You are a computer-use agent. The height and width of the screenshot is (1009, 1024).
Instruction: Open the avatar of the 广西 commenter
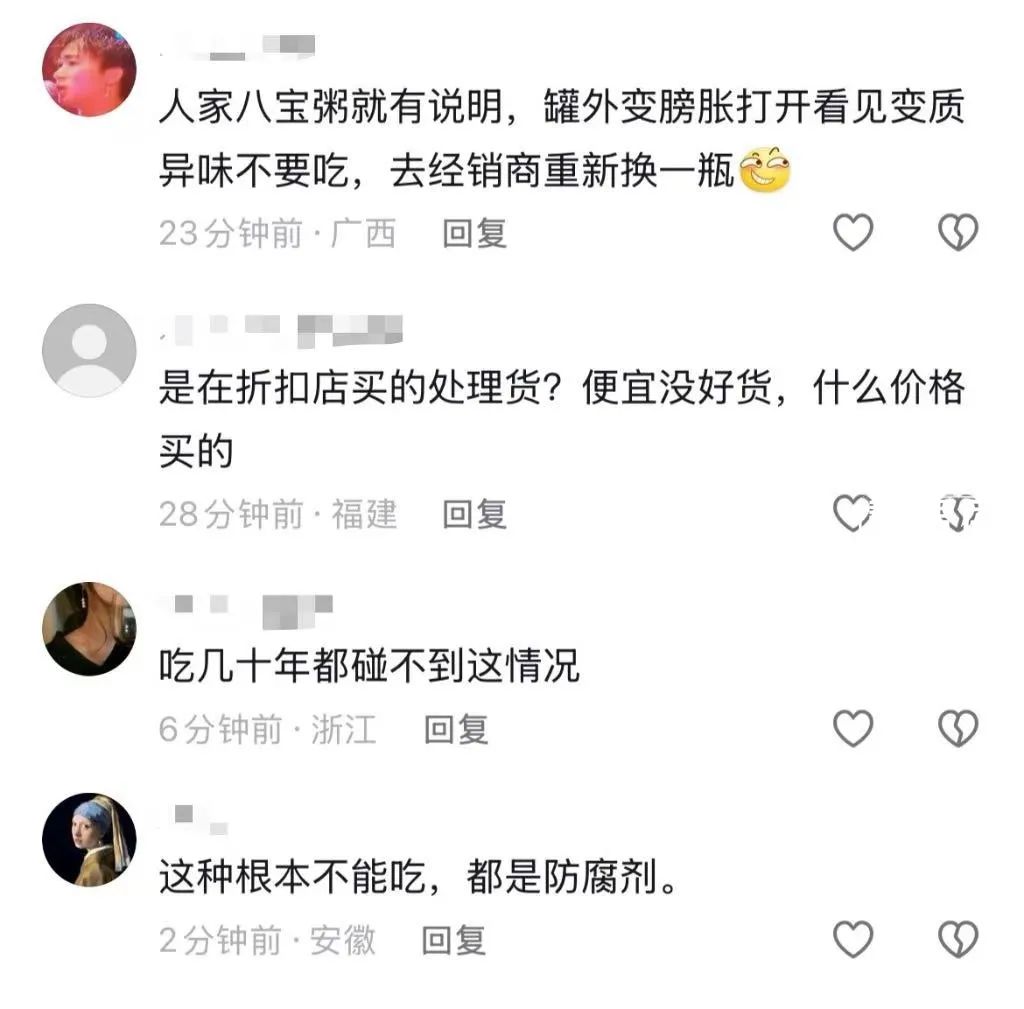pyautogui.click(x=89, y=70)
